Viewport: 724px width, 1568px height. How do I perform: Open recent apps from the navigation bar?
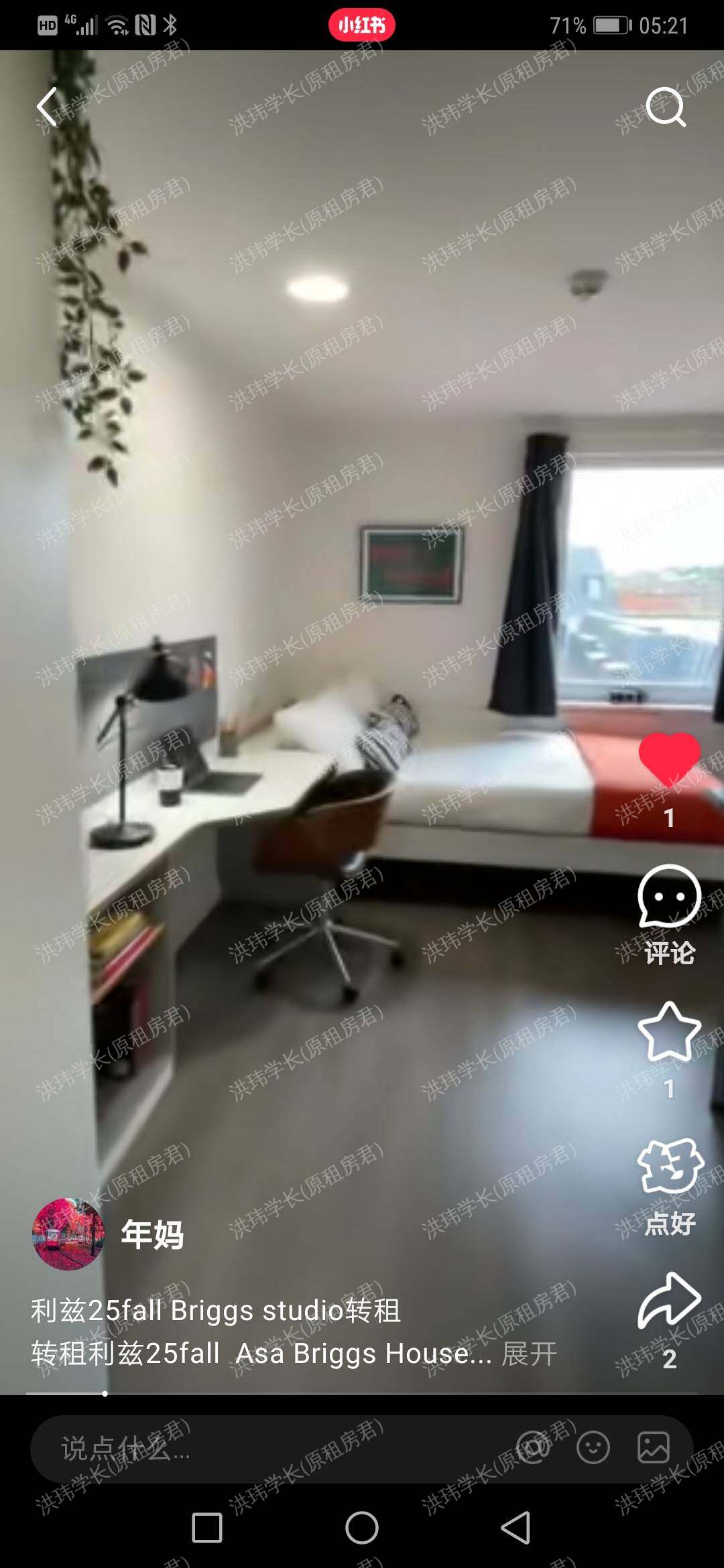[207, 1528]
